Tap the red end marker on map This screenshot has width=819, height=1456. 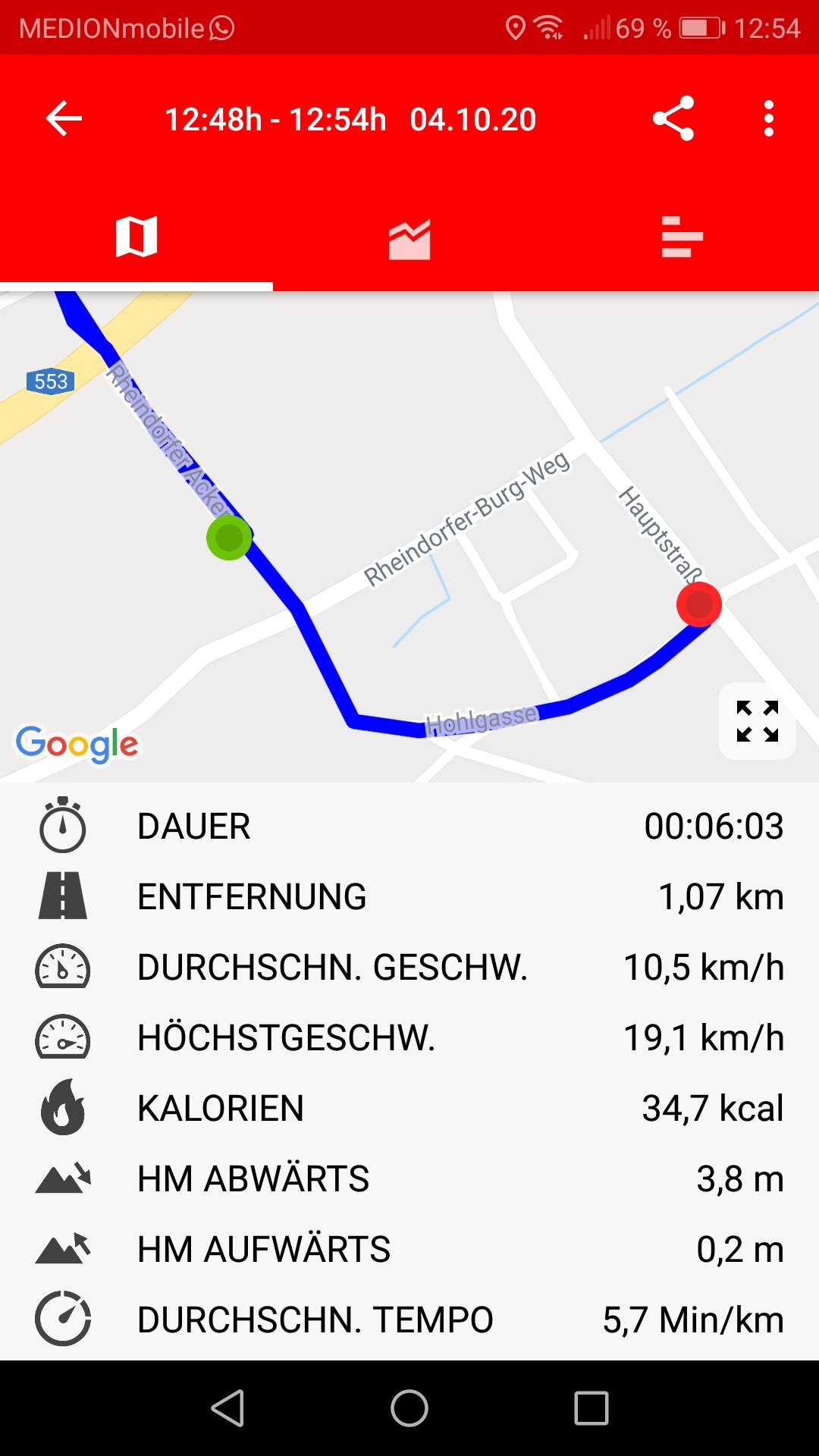[x=698, y=604]
